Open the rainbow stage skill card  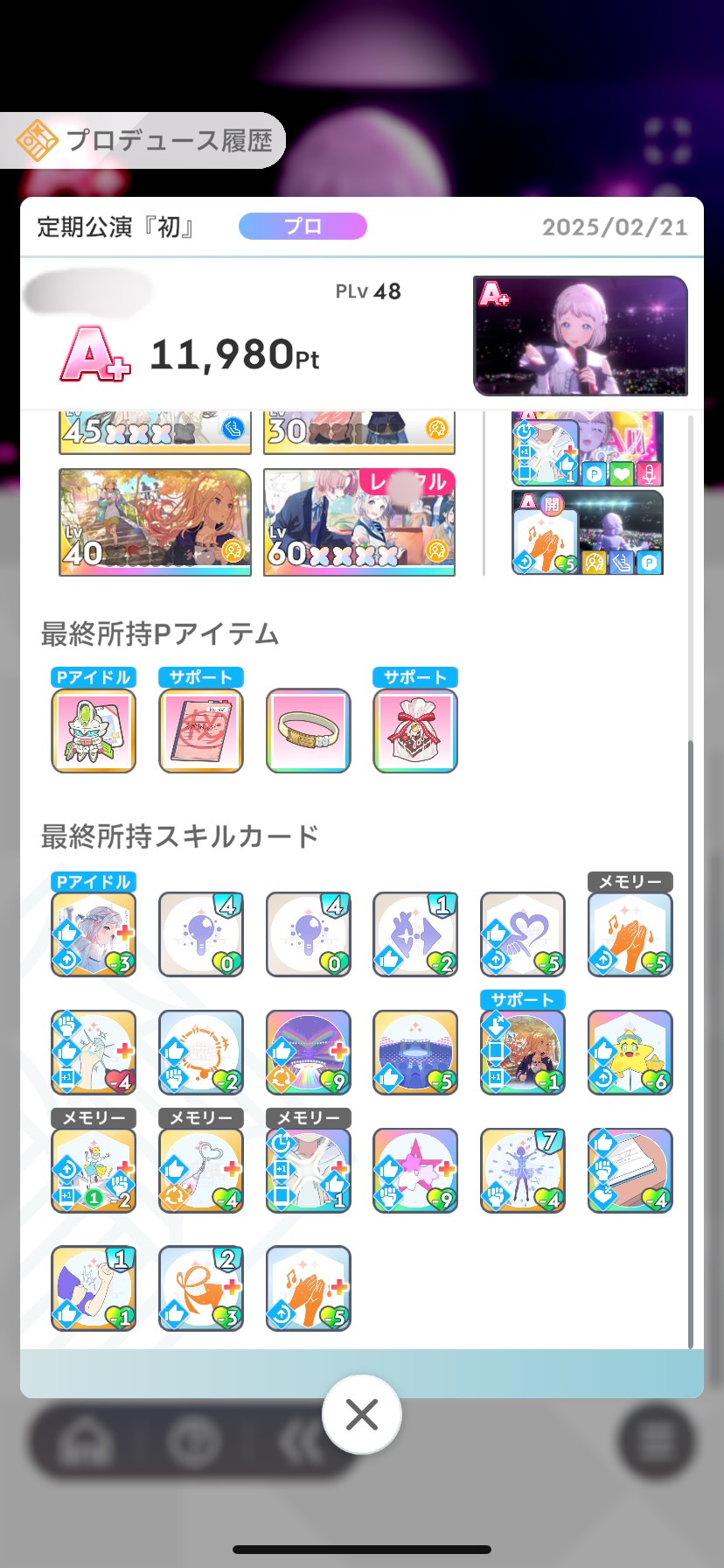pyautogui.click(x=309, y=1053)
